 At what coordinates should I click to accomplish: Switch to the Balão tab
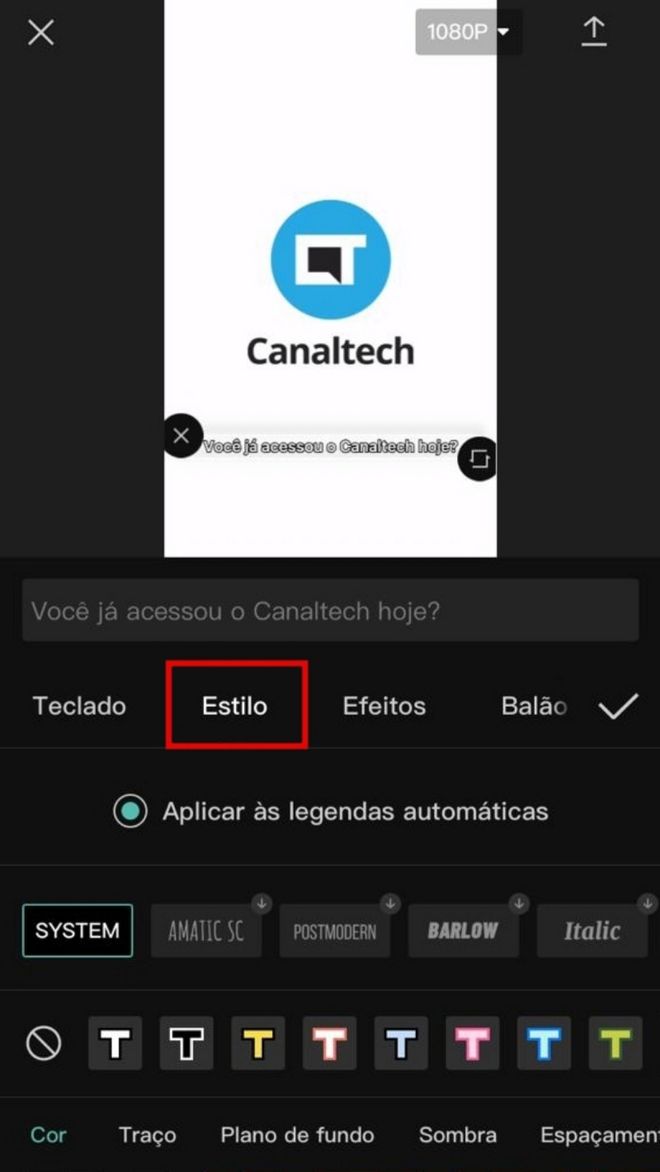(x=534, y=706)
